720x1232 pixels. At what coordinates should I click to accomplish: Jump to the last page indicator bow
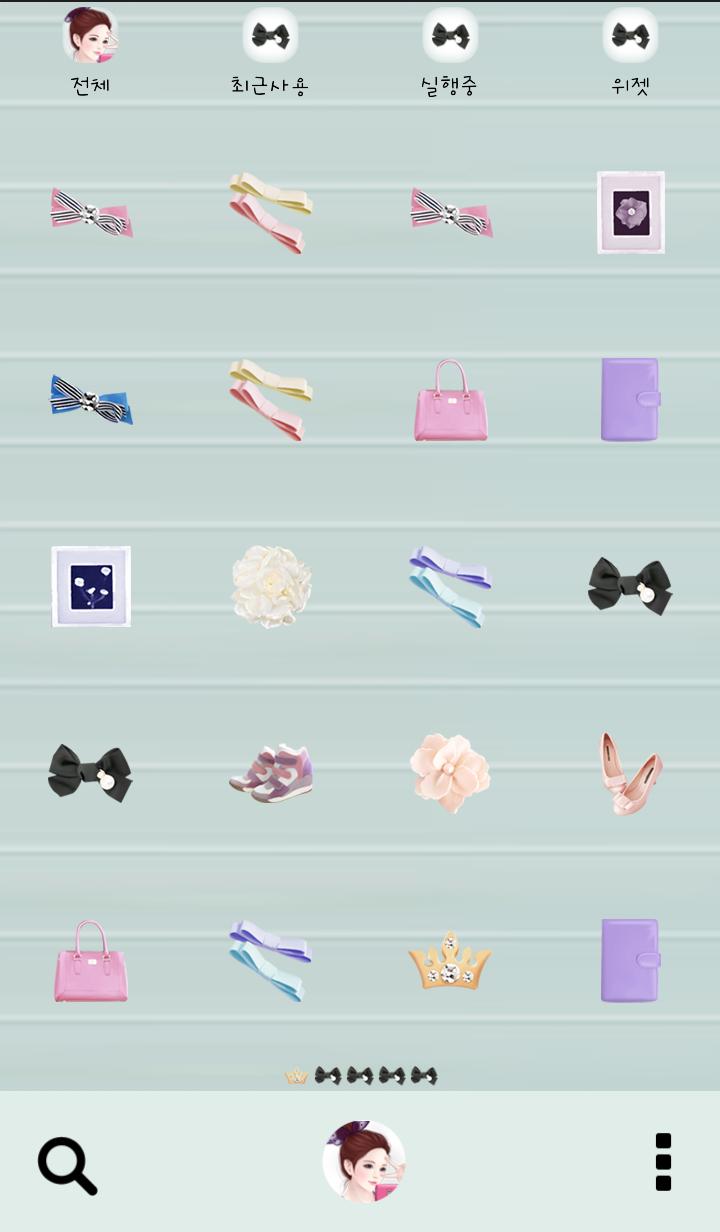coord(424,1076)
